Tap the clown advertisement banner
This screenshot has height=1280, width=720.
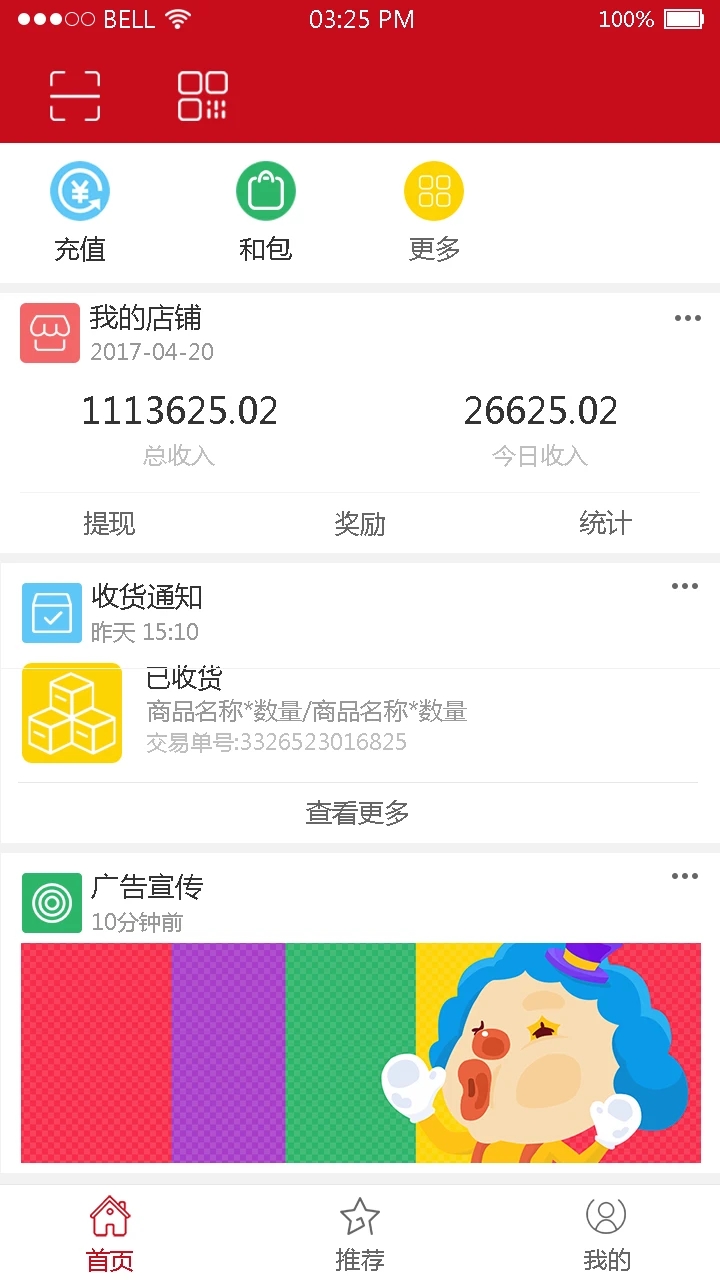click(360, 1052)
